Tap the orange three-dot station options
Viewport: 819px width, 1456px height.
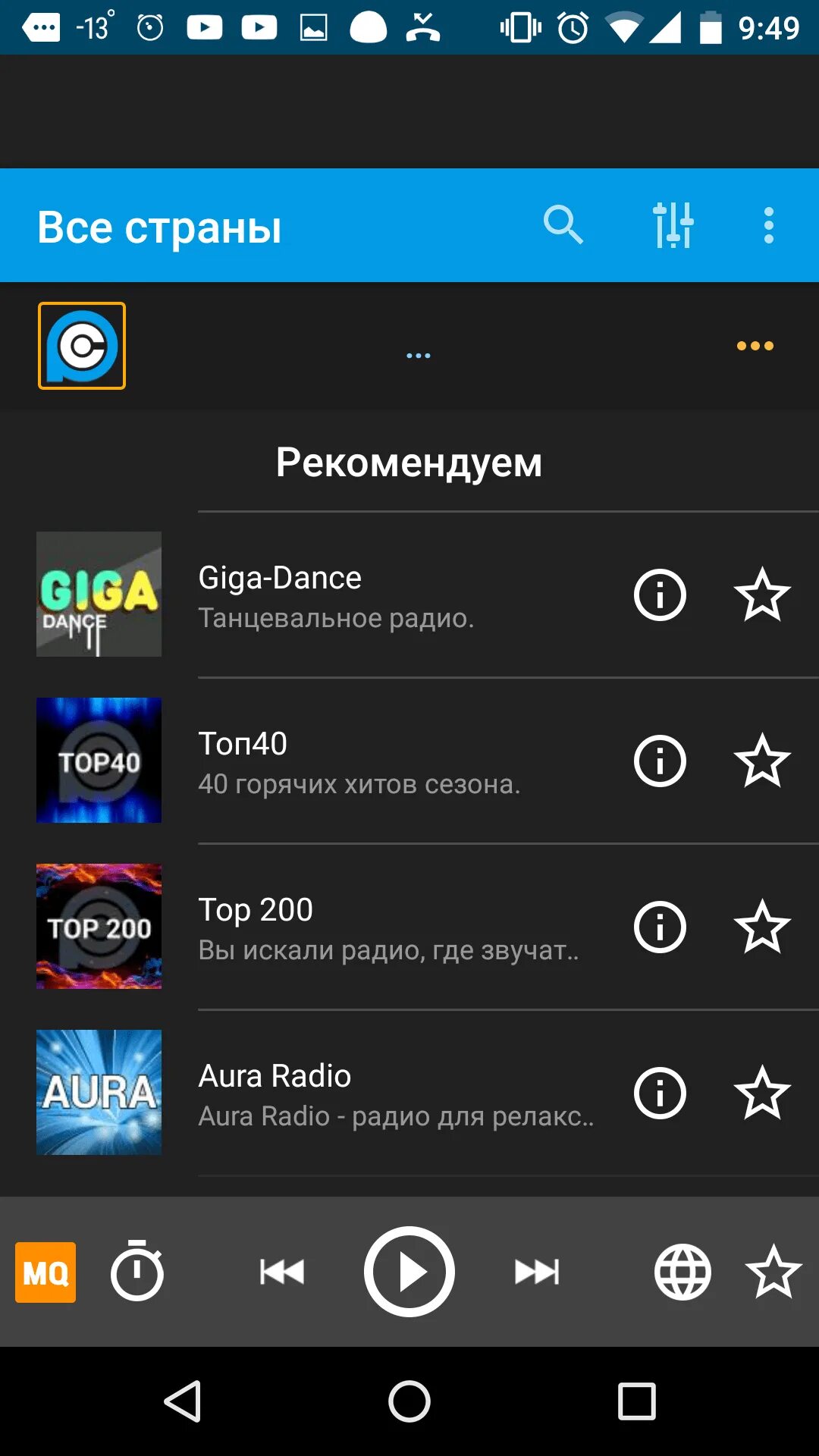coord(755,346)
